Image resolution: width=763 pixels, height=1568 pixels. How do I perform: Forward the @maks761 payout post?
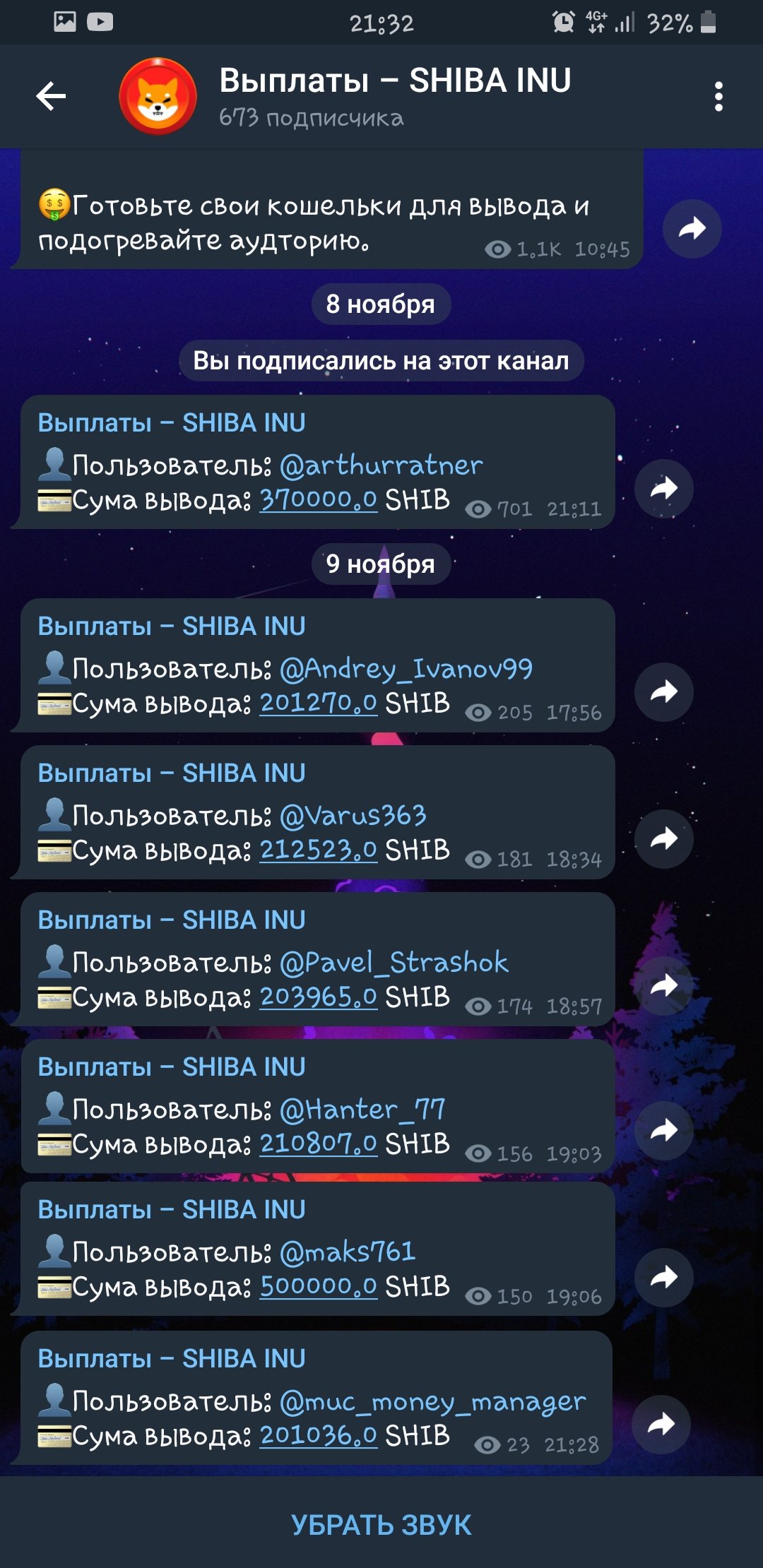[663, 1276]
